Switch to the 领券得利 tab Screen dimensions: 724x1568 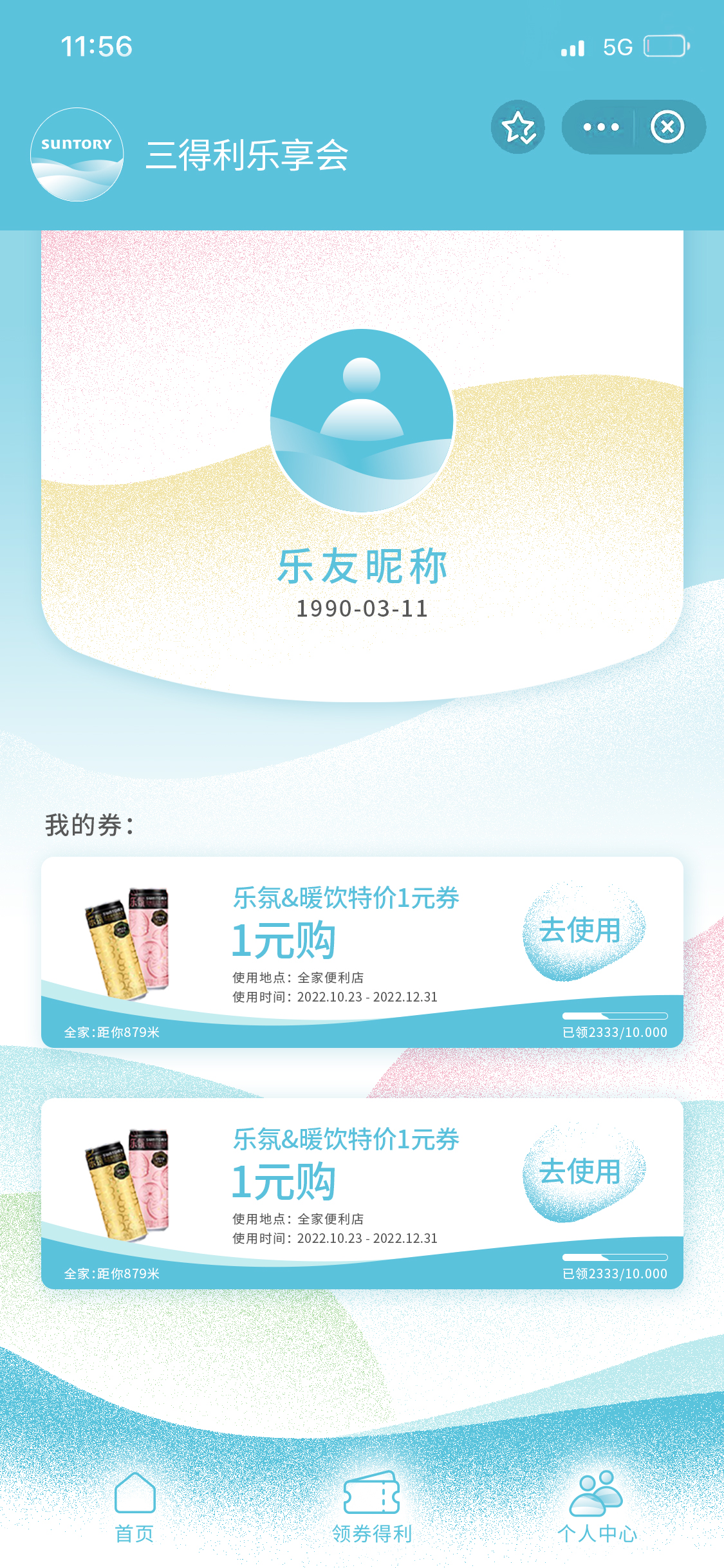tap(371, 1507)
